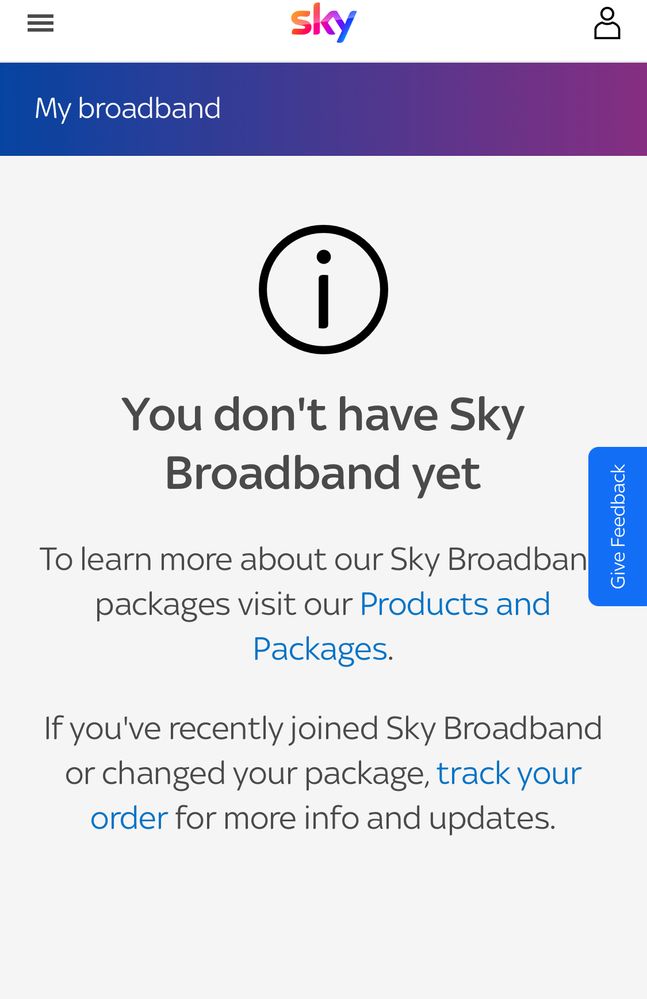Open the account profile icon
The height and width of the screenshot is (999, 647).
coord(607,23)
